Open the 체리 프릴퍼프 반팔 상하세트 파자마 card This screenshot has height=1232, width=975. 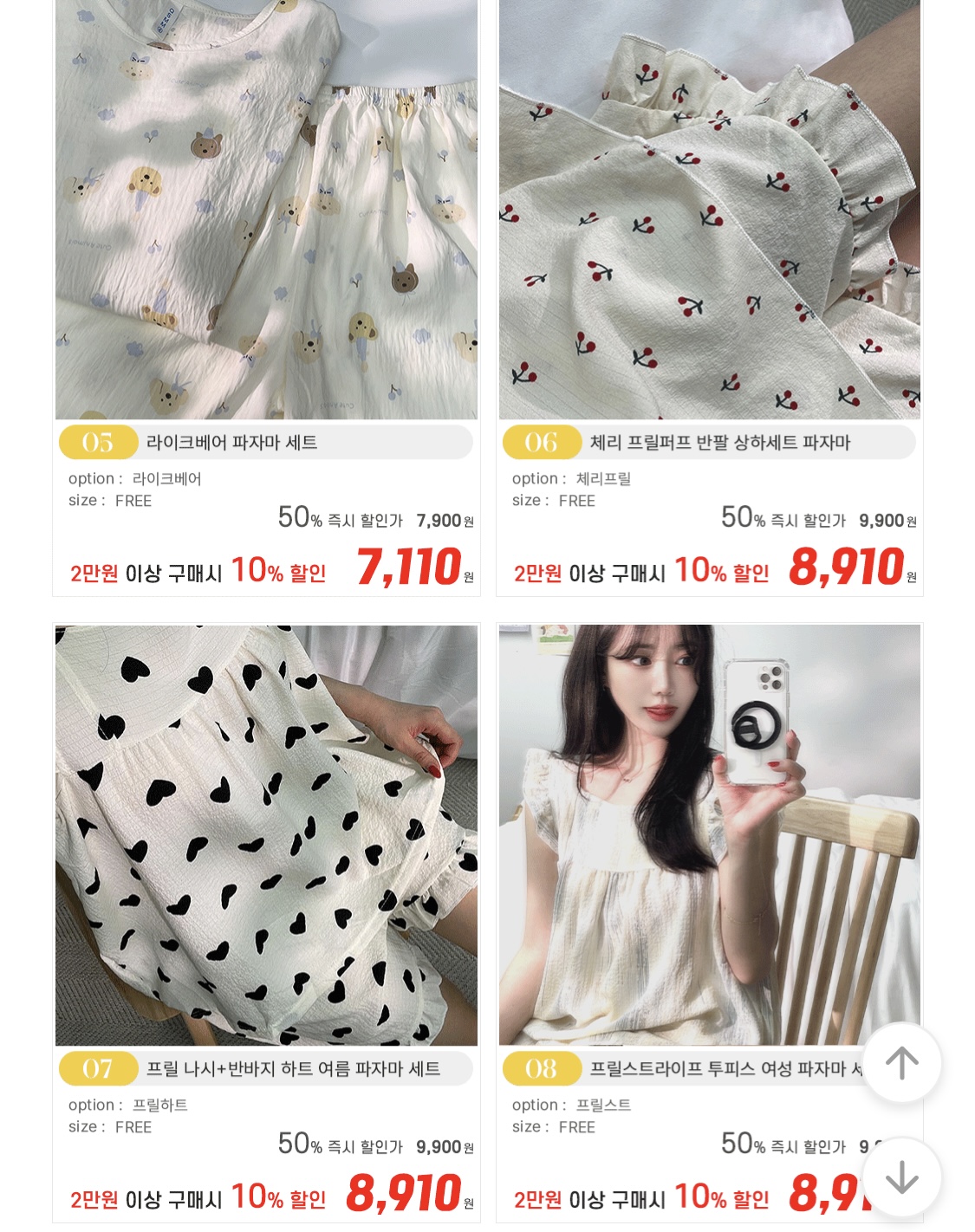[x=709, y=208]
